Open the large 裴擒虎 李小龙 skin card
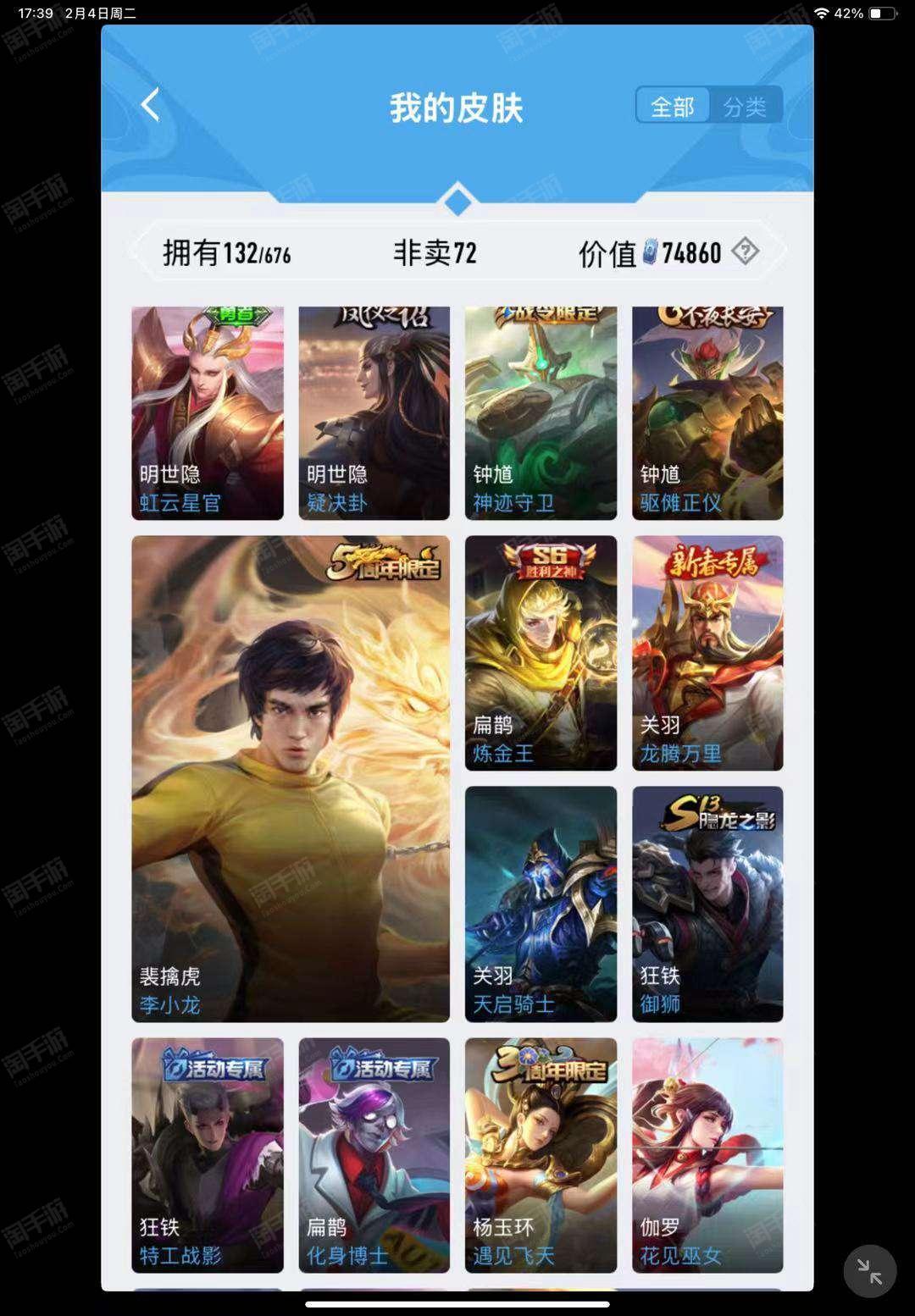Image resolution: width=915 pixels, height=1316 pixels. click(291, 778)
